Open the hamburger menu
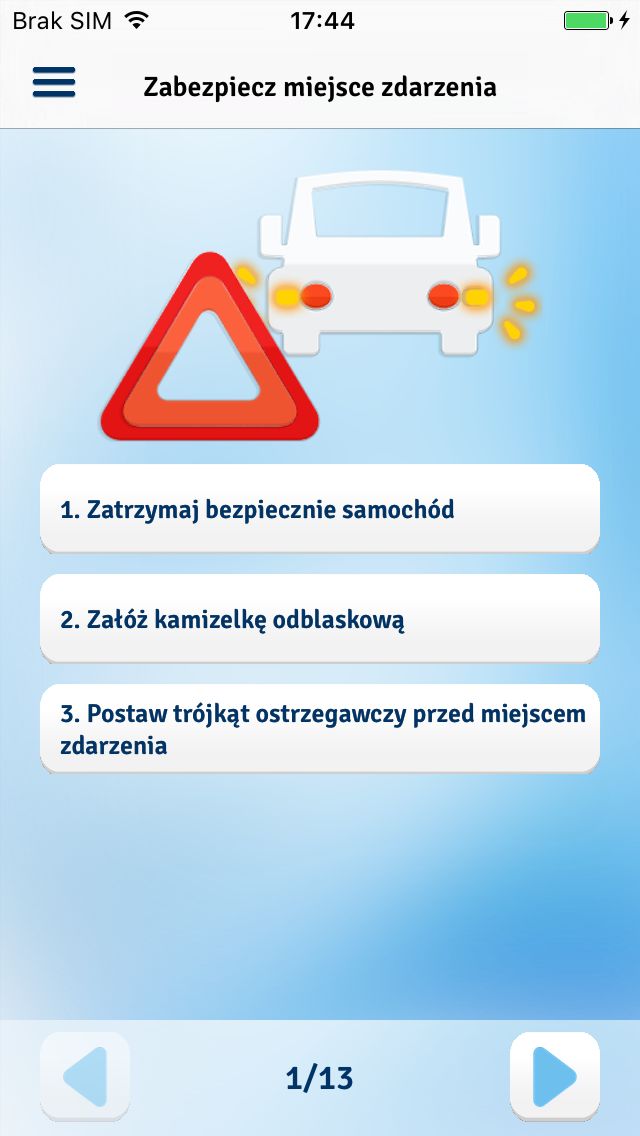The height and width of the screenshot is (1136, 640). point(54,83)
